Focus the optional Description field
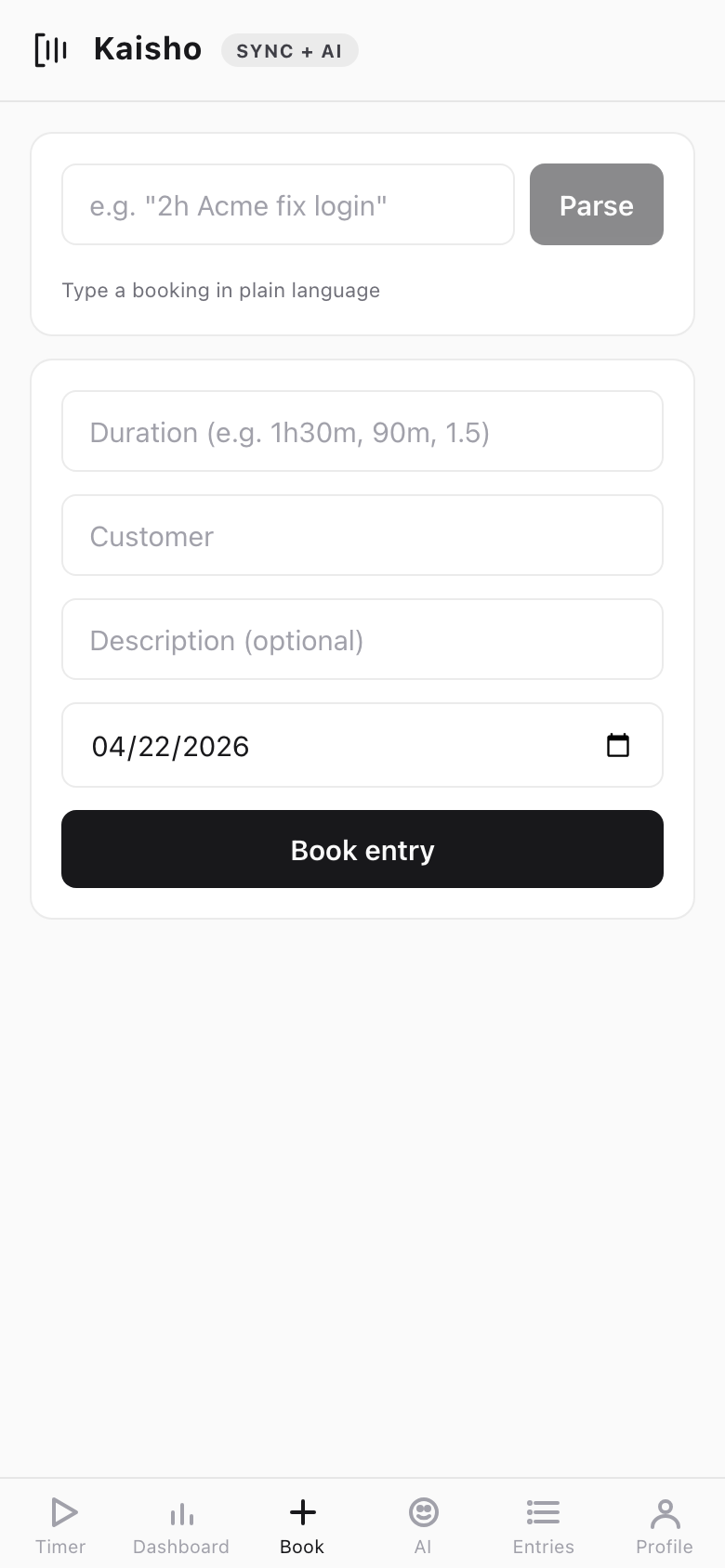The image size is (725, 1568). pyautogui.click(x=362, y=639)
